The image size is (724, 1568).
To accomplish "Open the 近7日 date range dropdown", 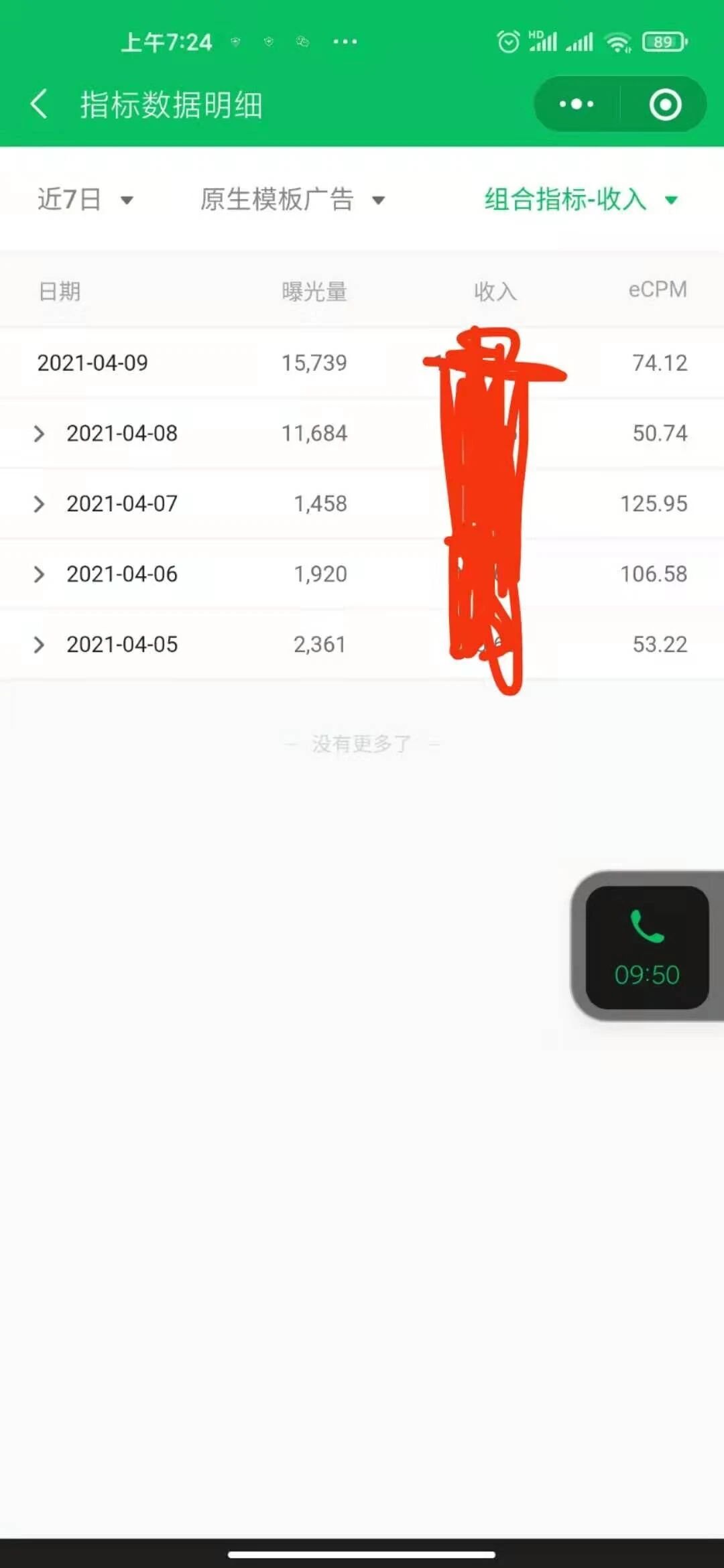I will (86, 200).
